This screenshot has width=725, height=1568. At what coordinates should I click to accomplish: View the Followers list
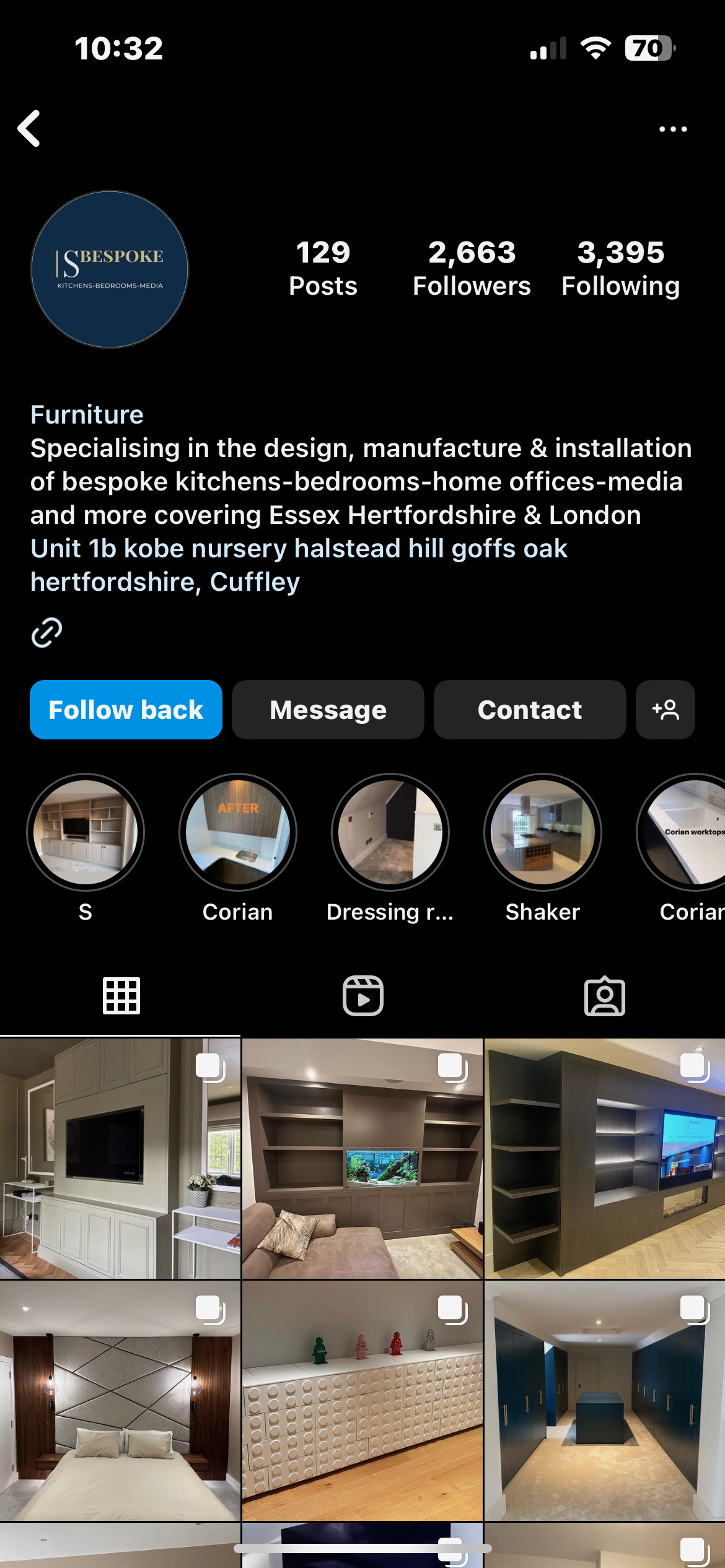coord(472,268)
